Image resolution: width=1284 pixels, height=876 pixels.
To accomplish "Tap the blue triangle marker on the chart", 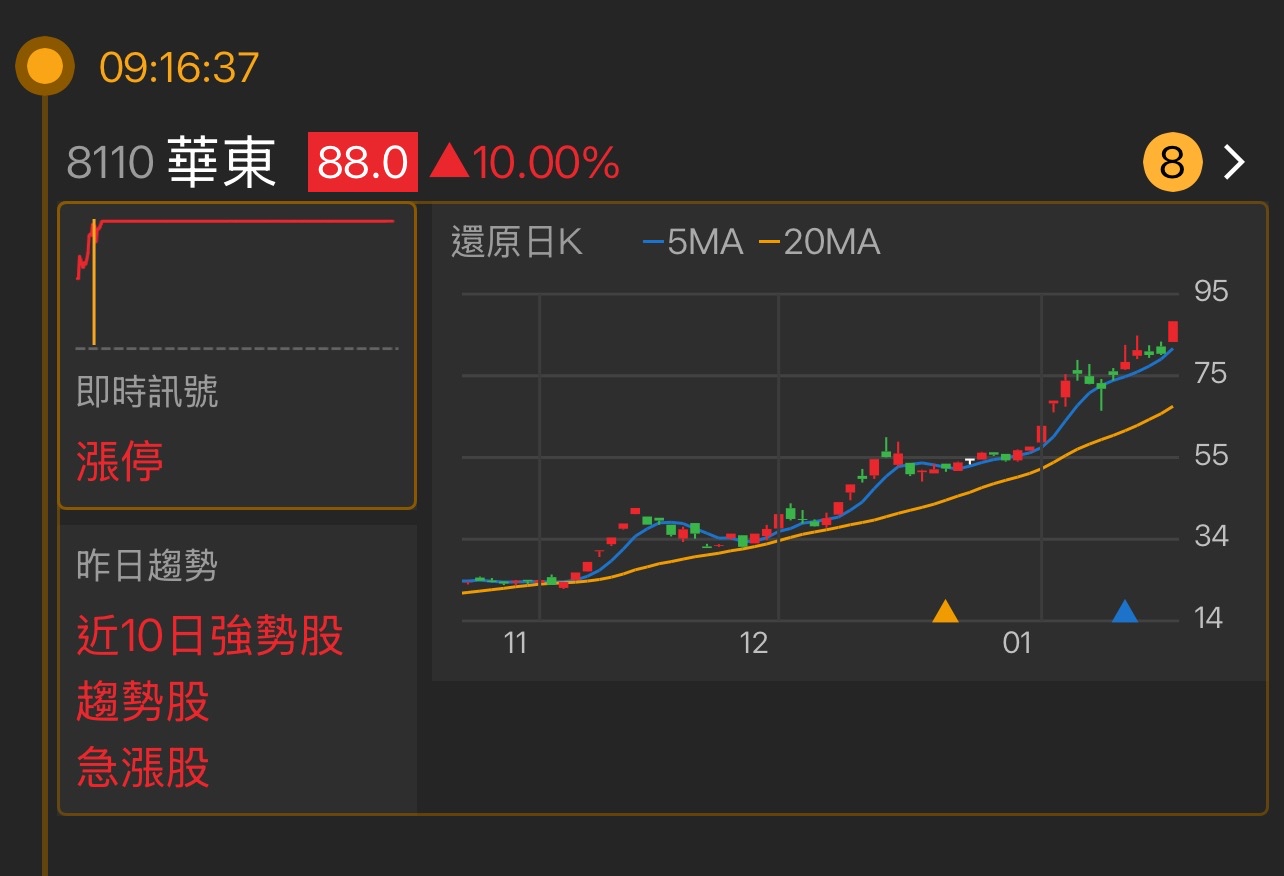I will pyautogui.click(x=1125, y=611).
